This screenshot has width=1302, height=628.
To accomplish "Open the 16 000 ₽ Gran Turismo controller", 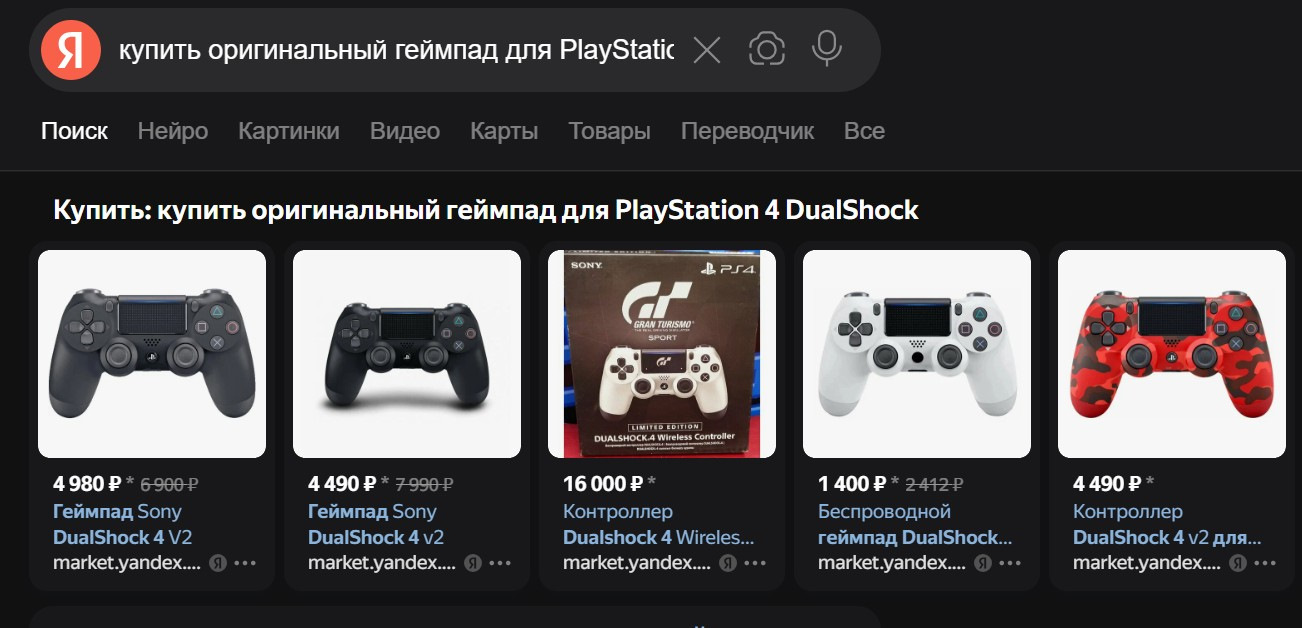I will click(x=662, y=354).
